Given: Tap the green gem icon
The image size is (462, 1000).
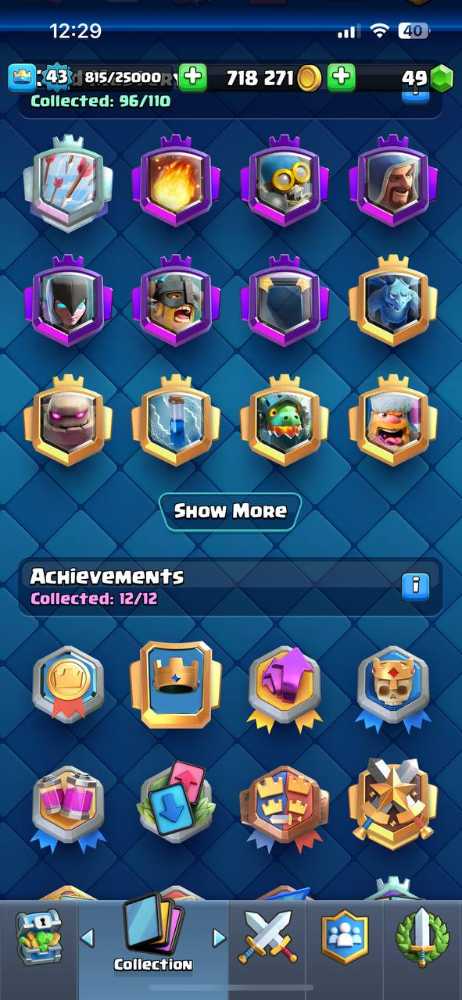Looking at the screenshot, I should tap(441, 78).
